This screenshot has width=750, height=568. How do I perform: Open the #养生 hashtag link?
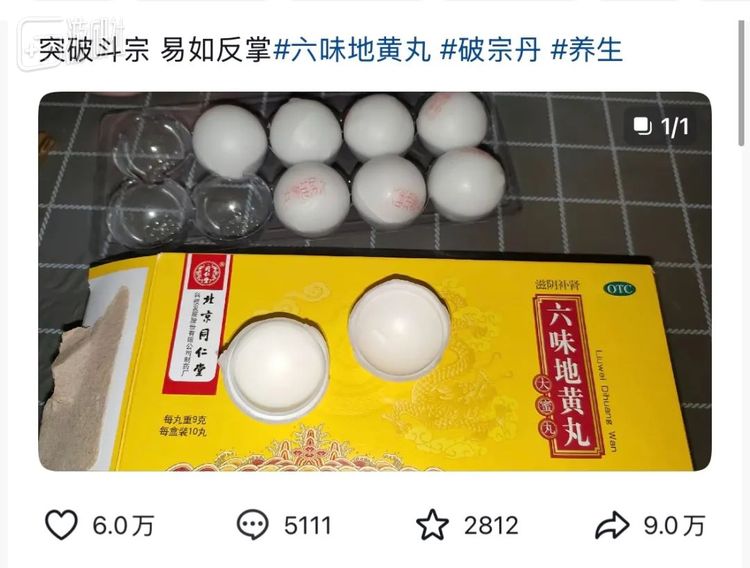point(586,50)
